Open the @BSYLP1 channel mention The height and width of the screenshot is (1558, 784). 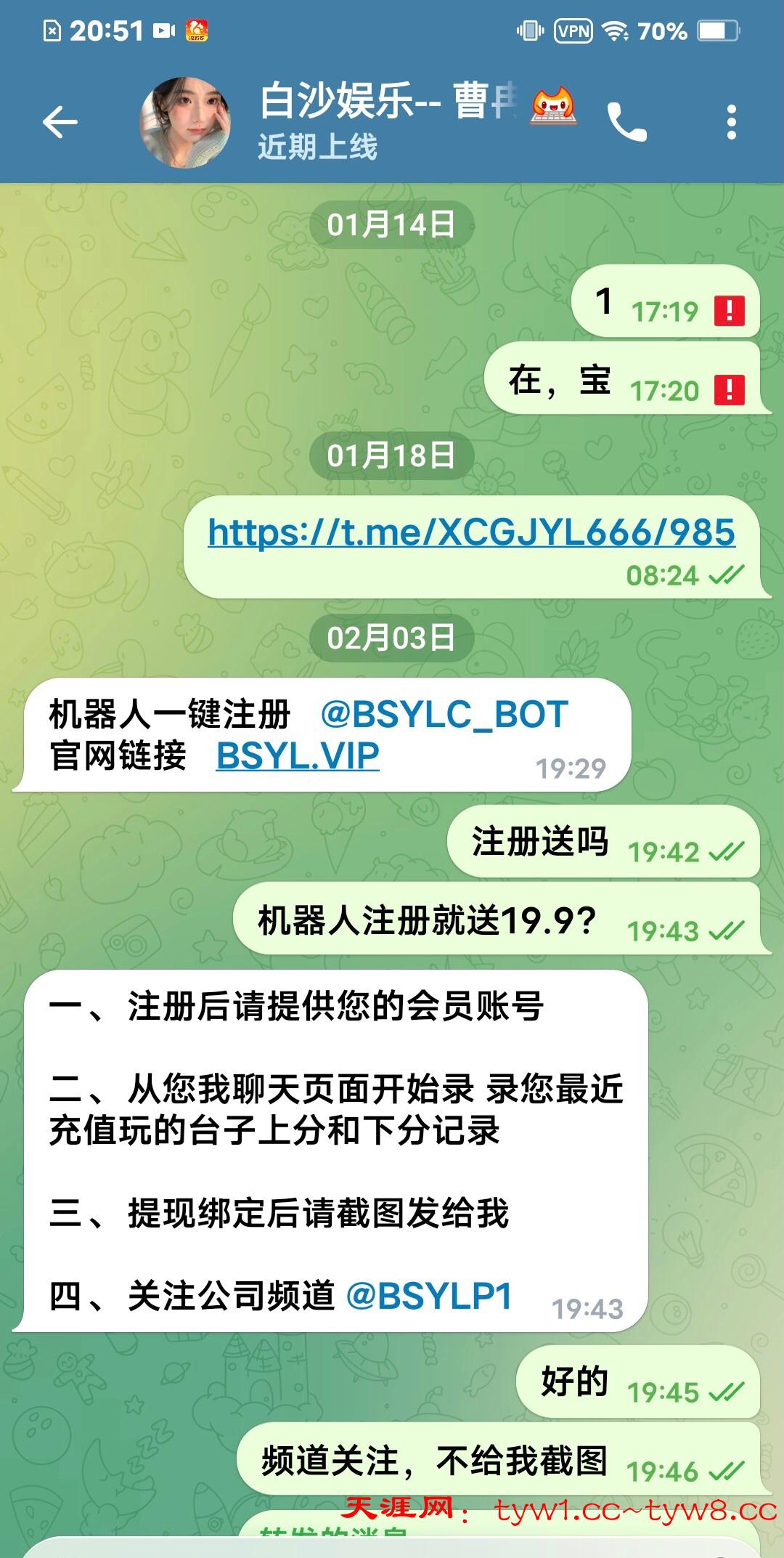[x=430, y=1297]
